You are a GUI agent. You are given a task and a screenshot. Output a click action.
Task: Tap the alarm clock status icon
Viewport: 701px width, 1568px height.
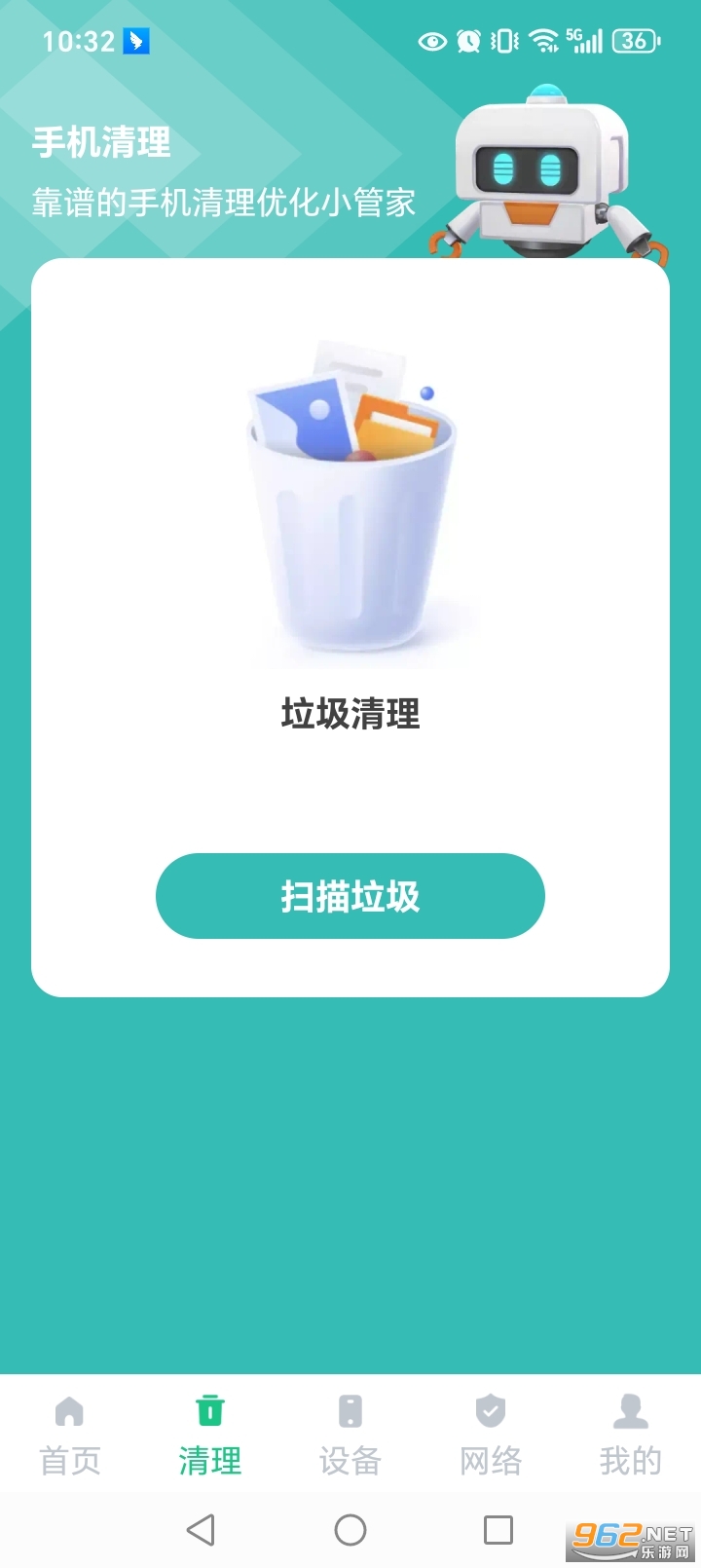tap(466, 41)
